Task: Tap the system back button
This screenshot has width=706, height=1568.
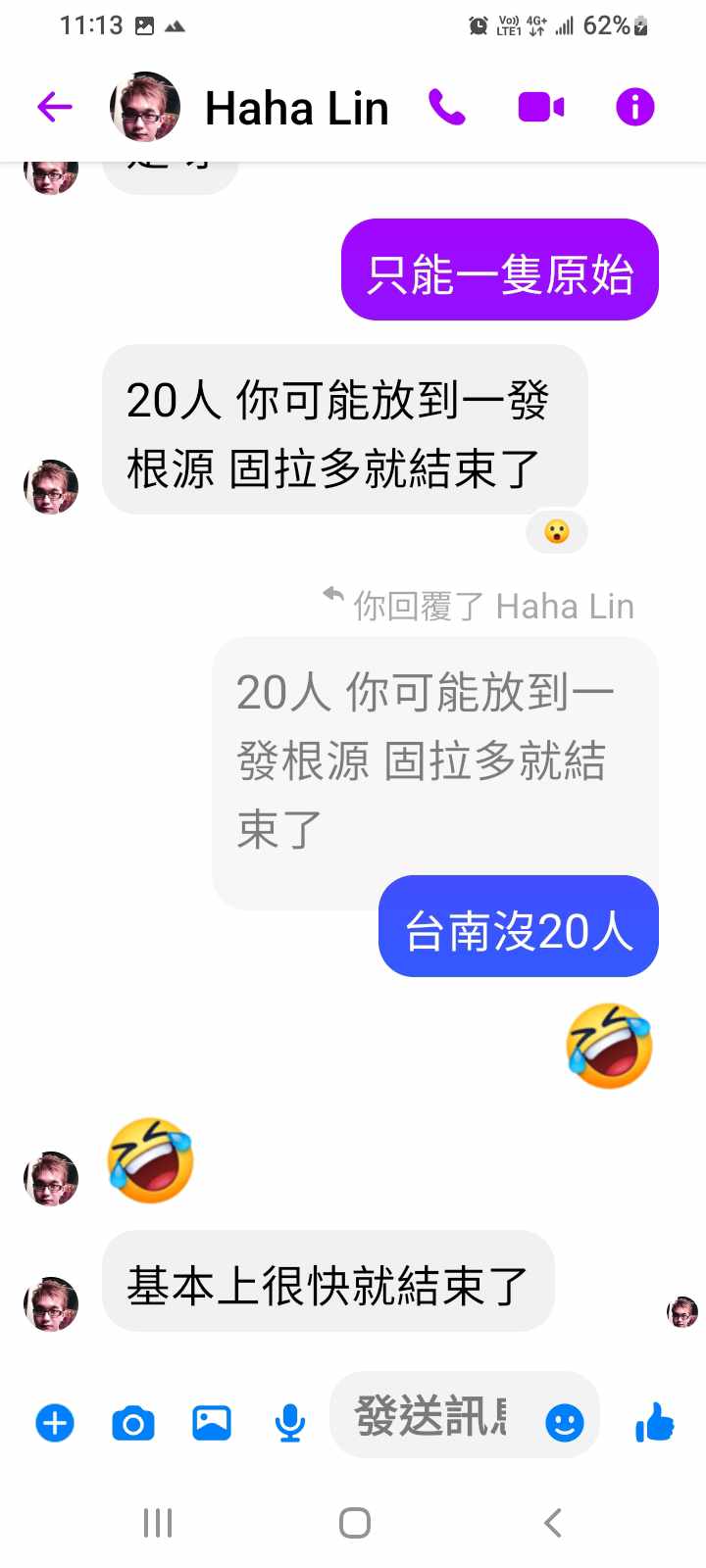Action: (553, 1522)
